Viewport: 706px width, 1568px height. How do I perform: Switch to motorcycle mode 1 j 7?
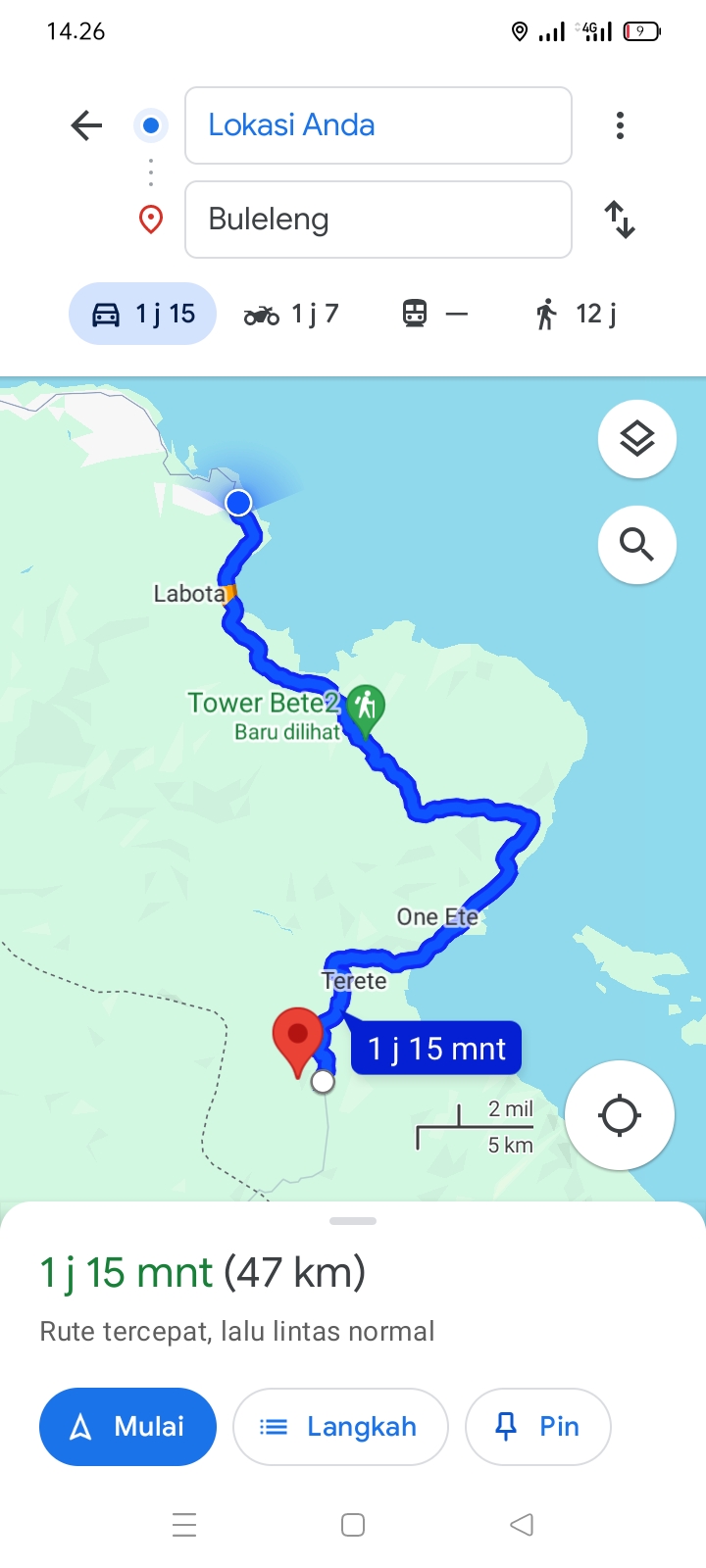click(x=291, y=314)
